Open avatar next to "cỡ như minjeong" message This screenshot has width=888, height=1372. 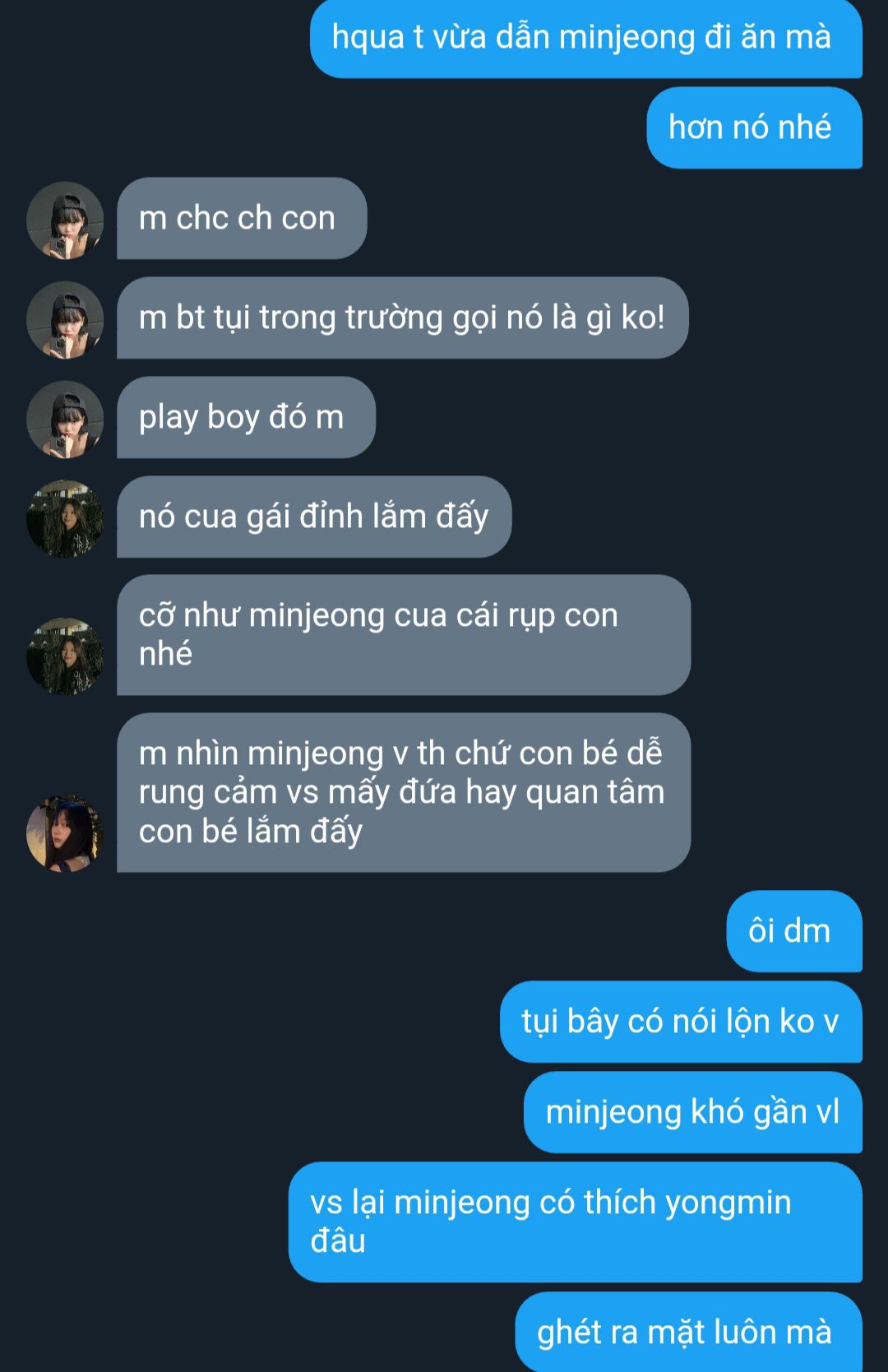65,656
